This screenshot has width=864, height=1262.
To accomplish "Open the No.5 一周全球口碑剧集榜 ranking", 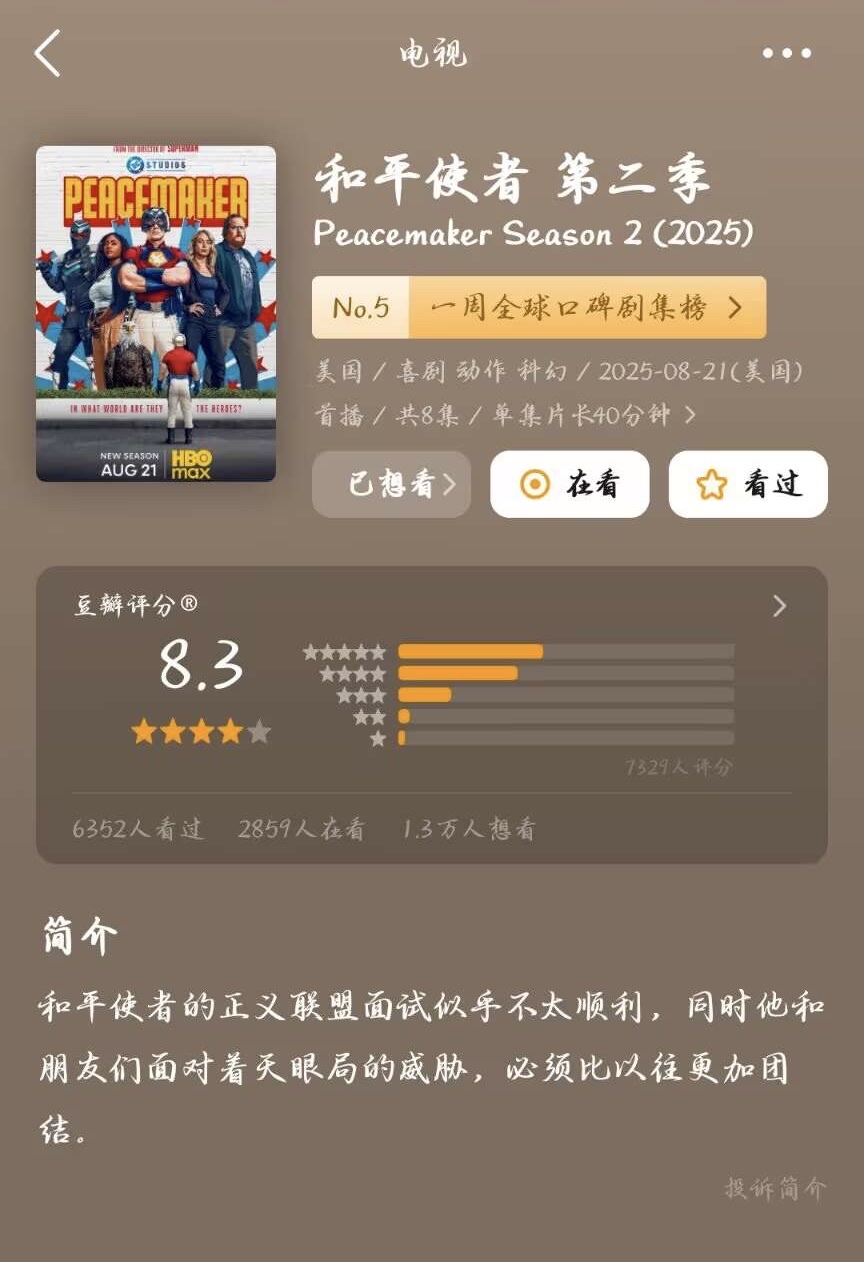I will (539, 307).
